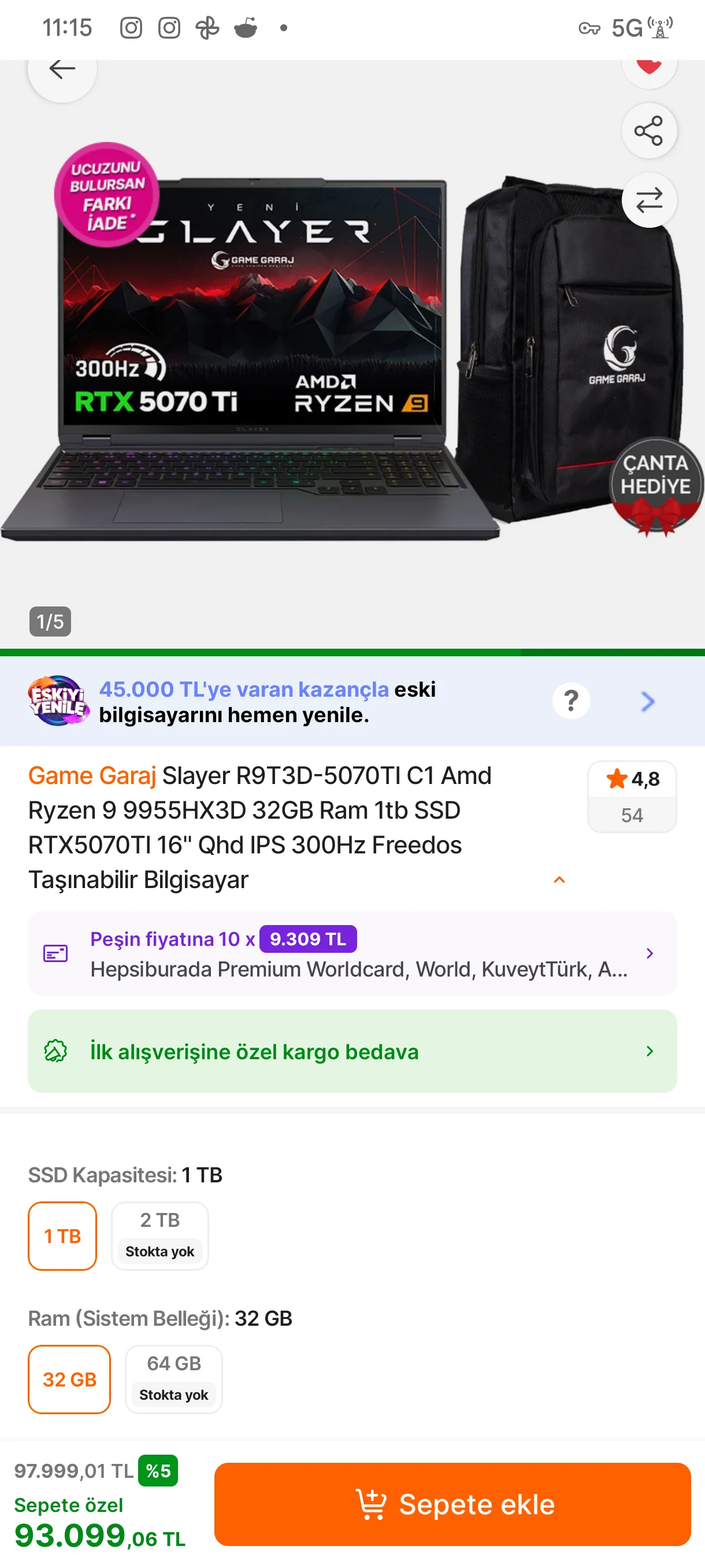705x1568 pixels.
Task: Select the 1 TB SSD option
Action: coord(62,1236)
